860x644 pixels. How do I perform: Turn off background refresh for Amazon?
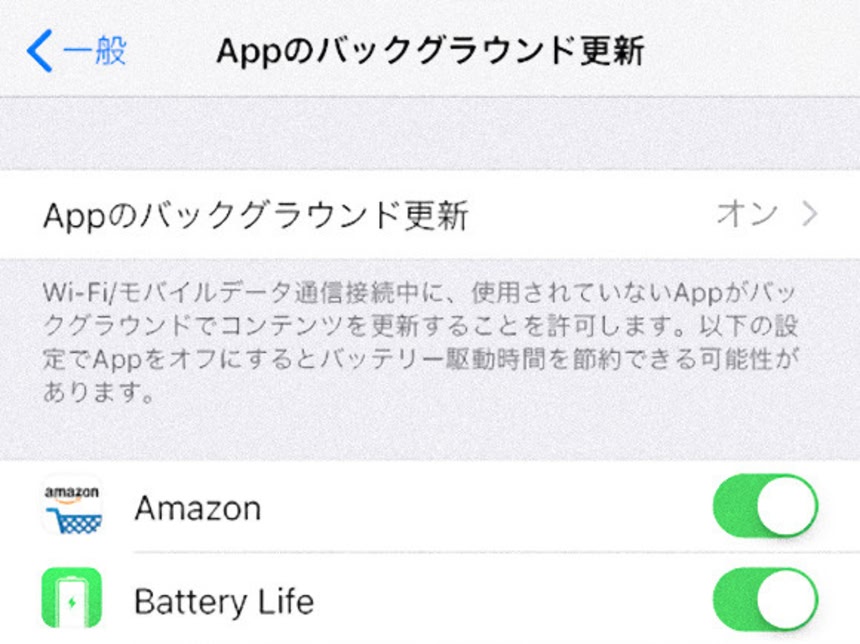pyautogui.click(x=765, y=507)
